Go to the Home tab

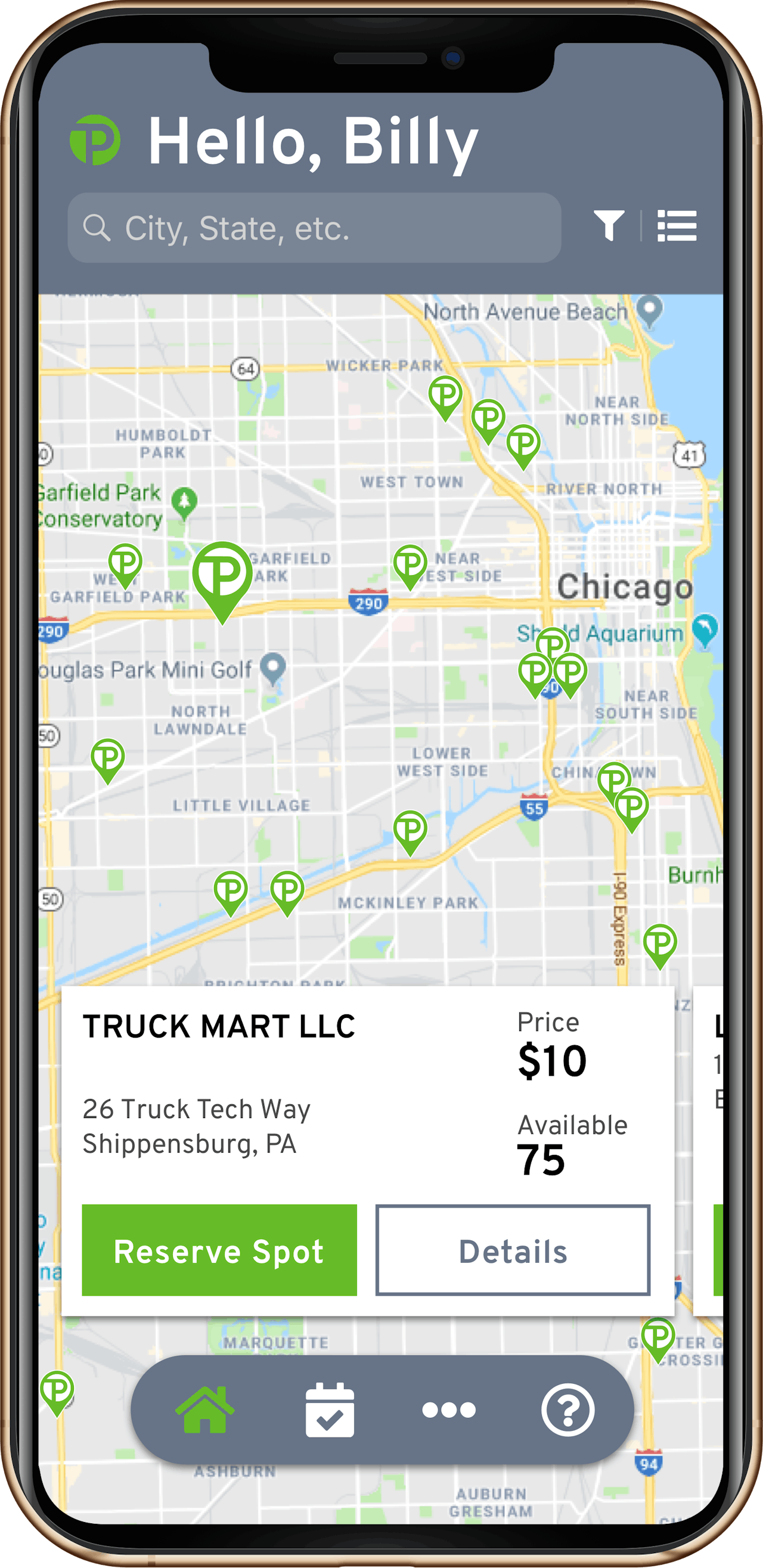(204, 1409)
